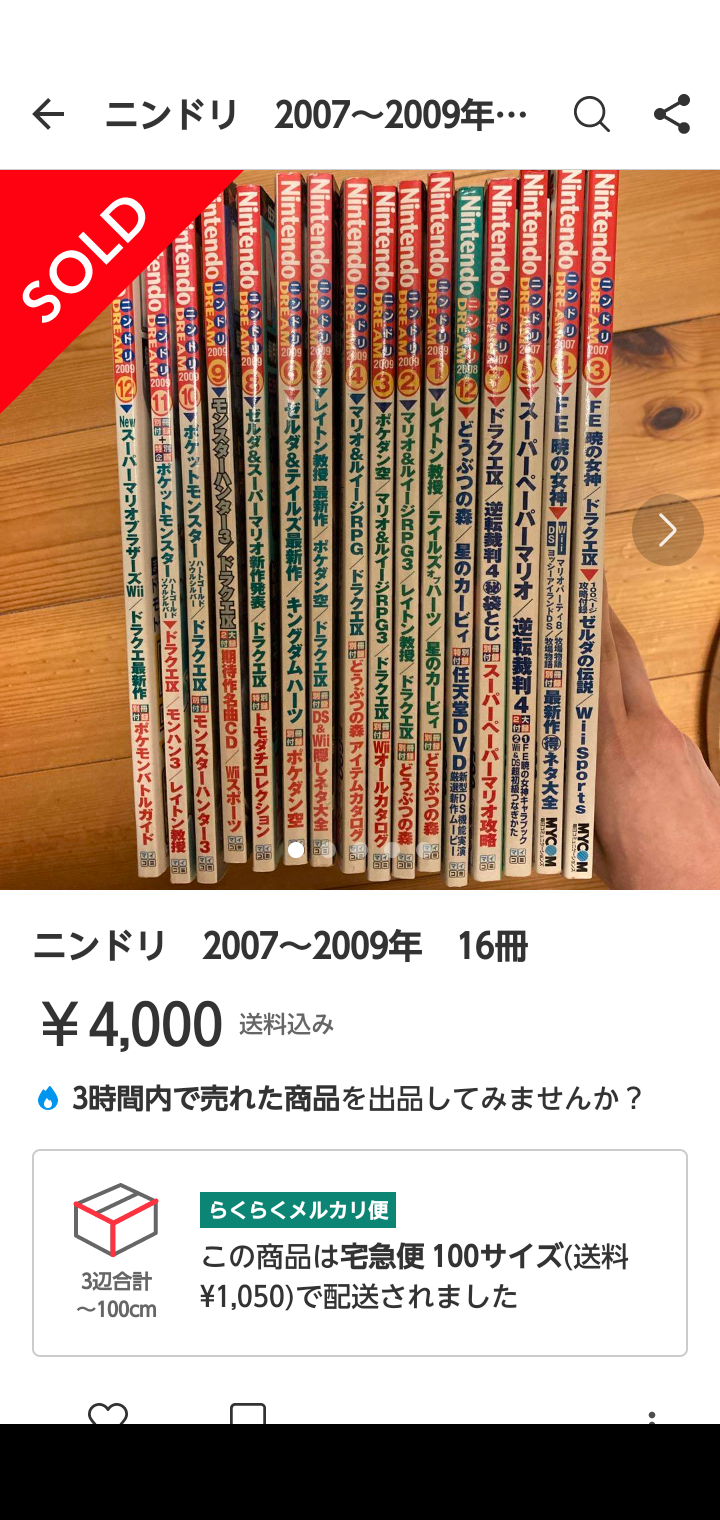720x1520 pixels.
Task: Show next product photo with arrow
Action: (667, 530)
